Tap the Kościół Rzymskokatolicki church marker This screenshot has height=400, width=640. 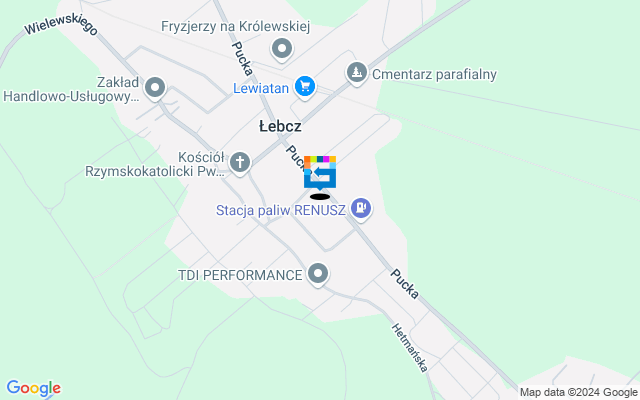click(240, 162)
